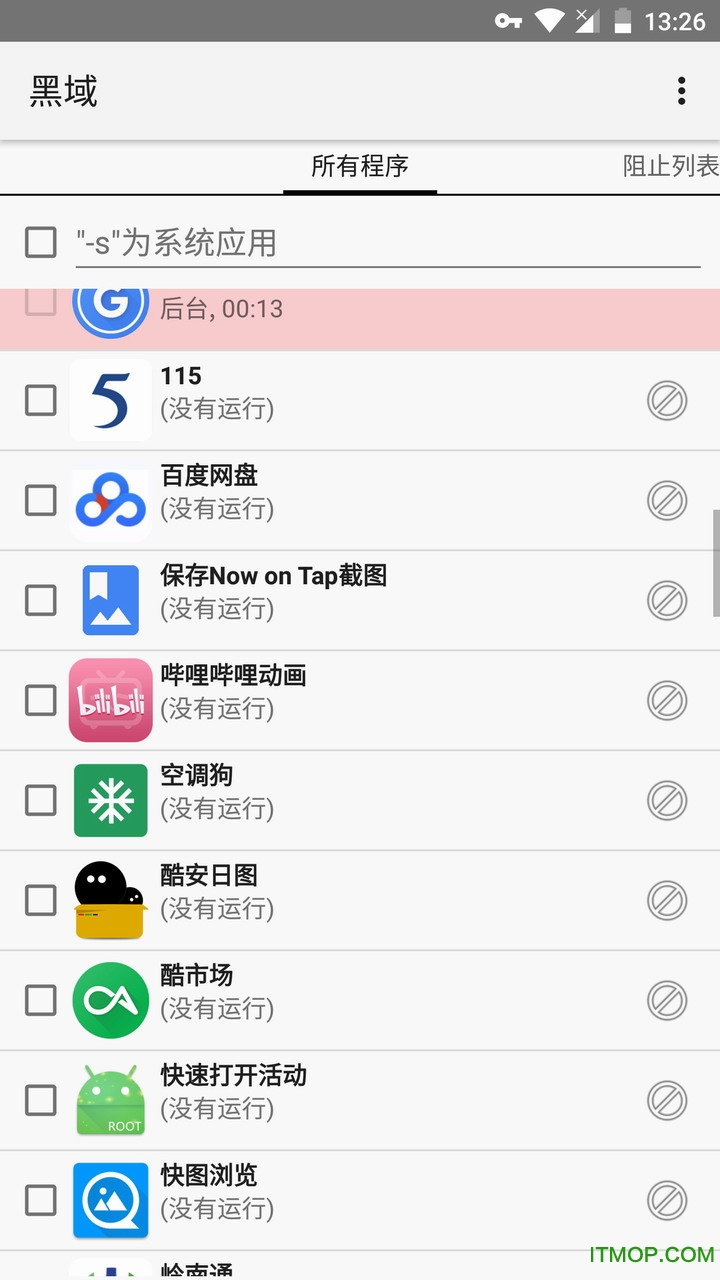Click the block icon for 哔哩哔哩动画
720x1280 pixels.
667,700
